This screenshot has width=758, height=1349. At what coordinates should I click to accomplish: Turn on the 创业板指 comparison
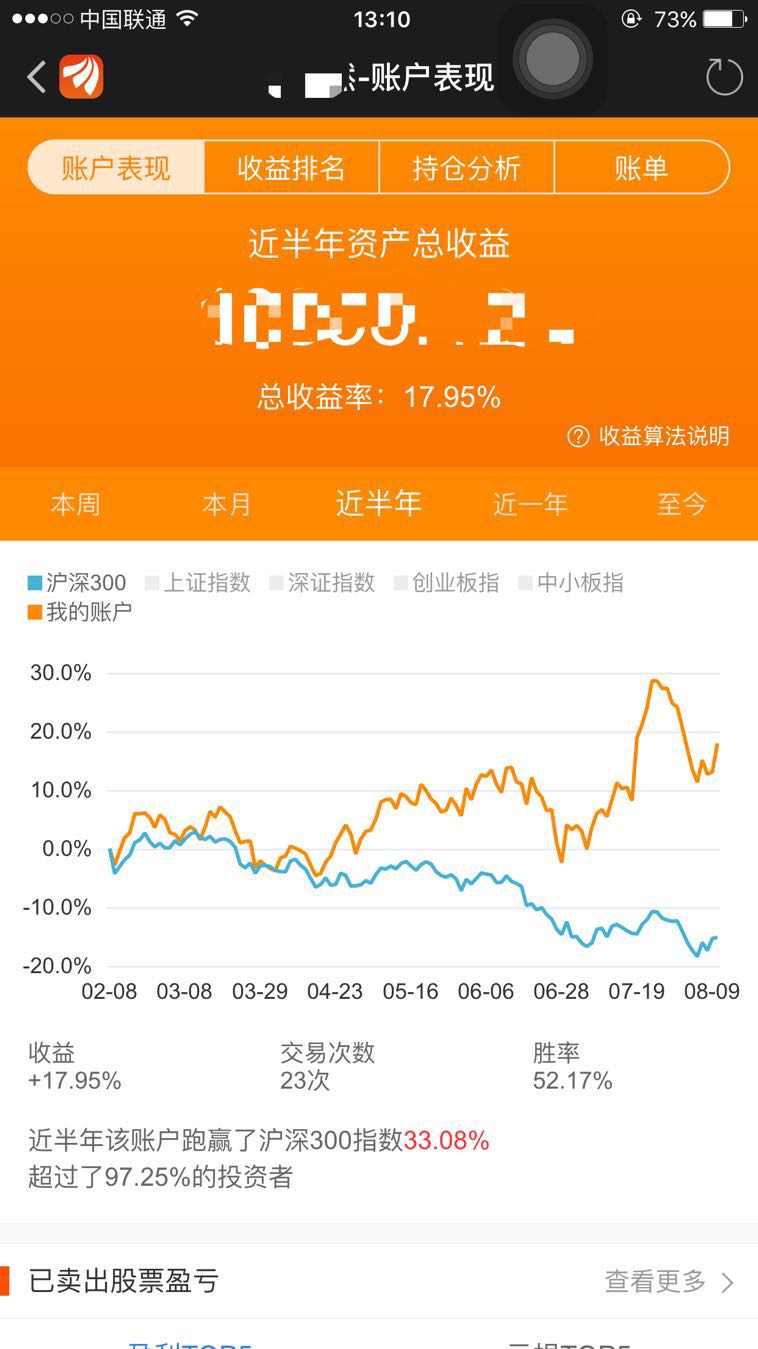[x=446, y=583]
